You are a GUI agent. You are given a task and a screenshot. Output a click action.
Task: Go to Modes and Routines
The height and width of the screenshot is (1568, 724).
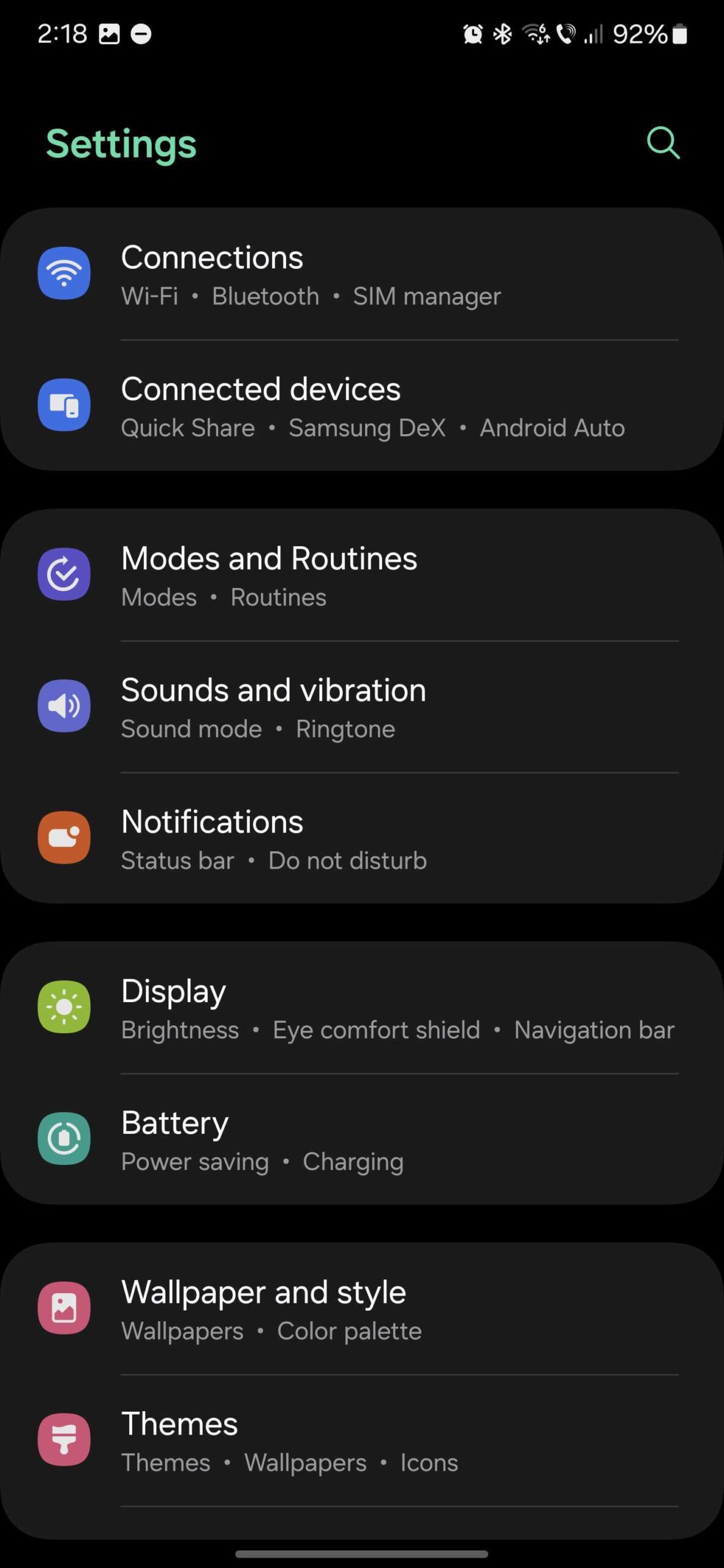point(361,575)
